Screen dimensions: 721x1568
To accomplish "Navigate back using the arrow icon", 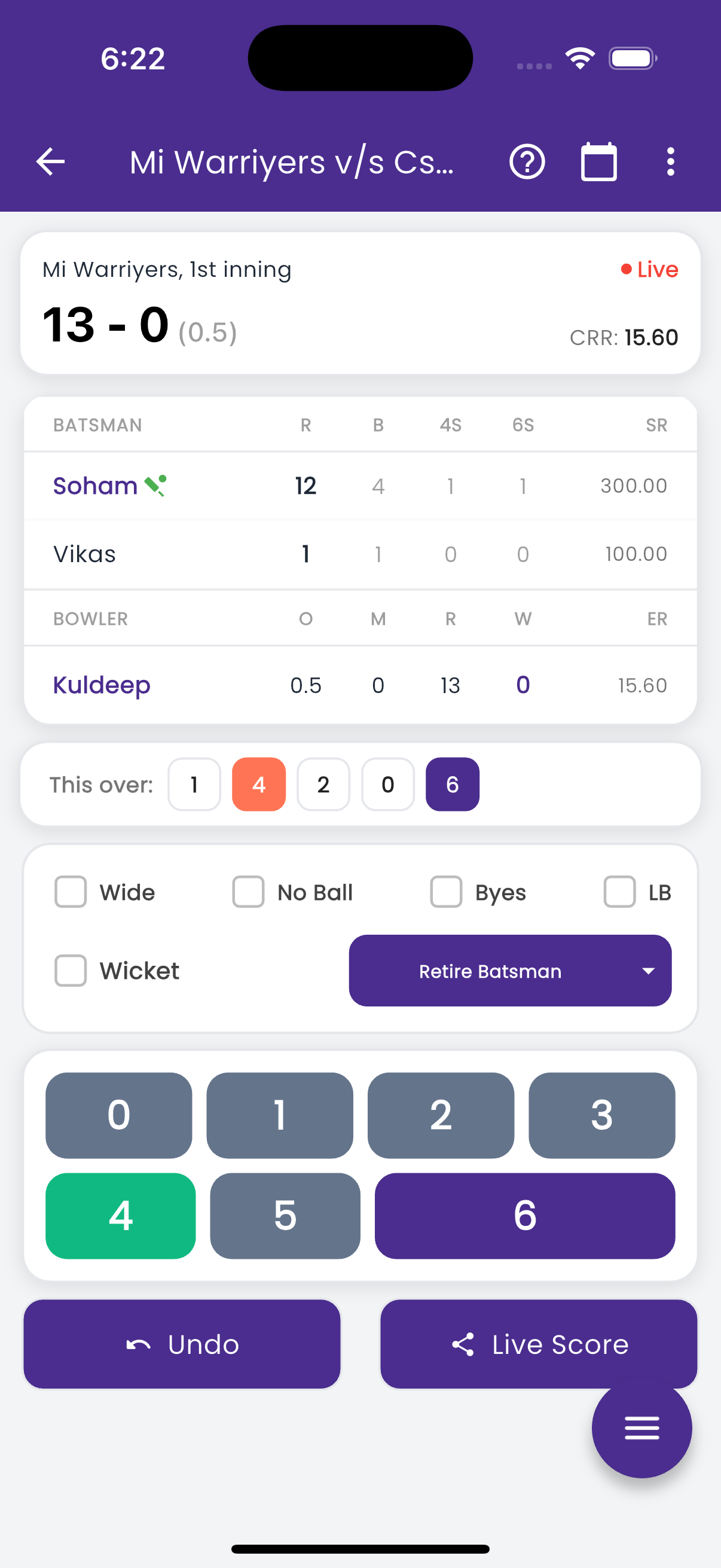I will tap(49, 161).
